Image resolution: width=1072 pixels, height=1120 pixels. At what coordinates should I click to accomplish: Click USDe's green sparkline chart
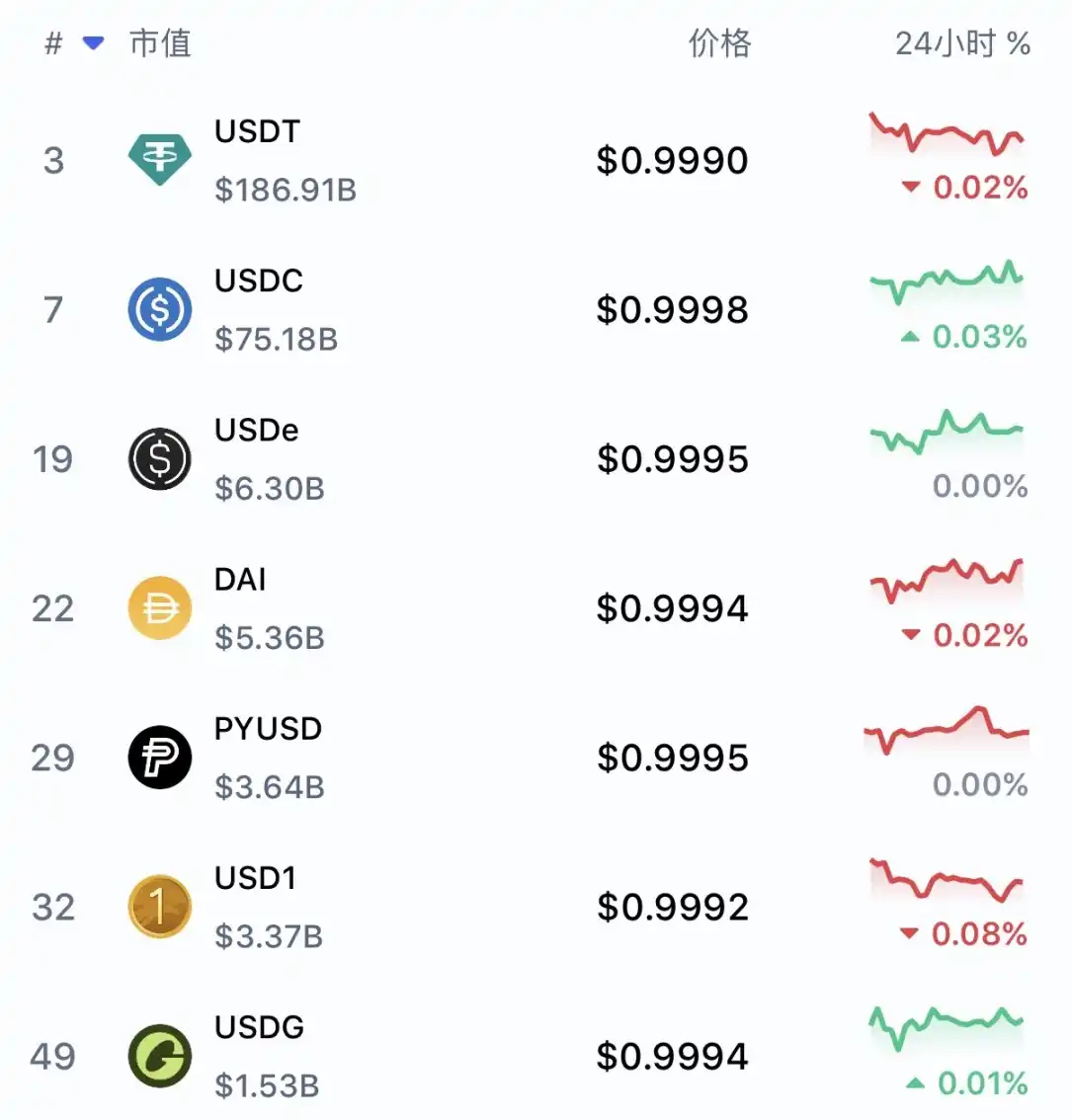coord(946,432)
